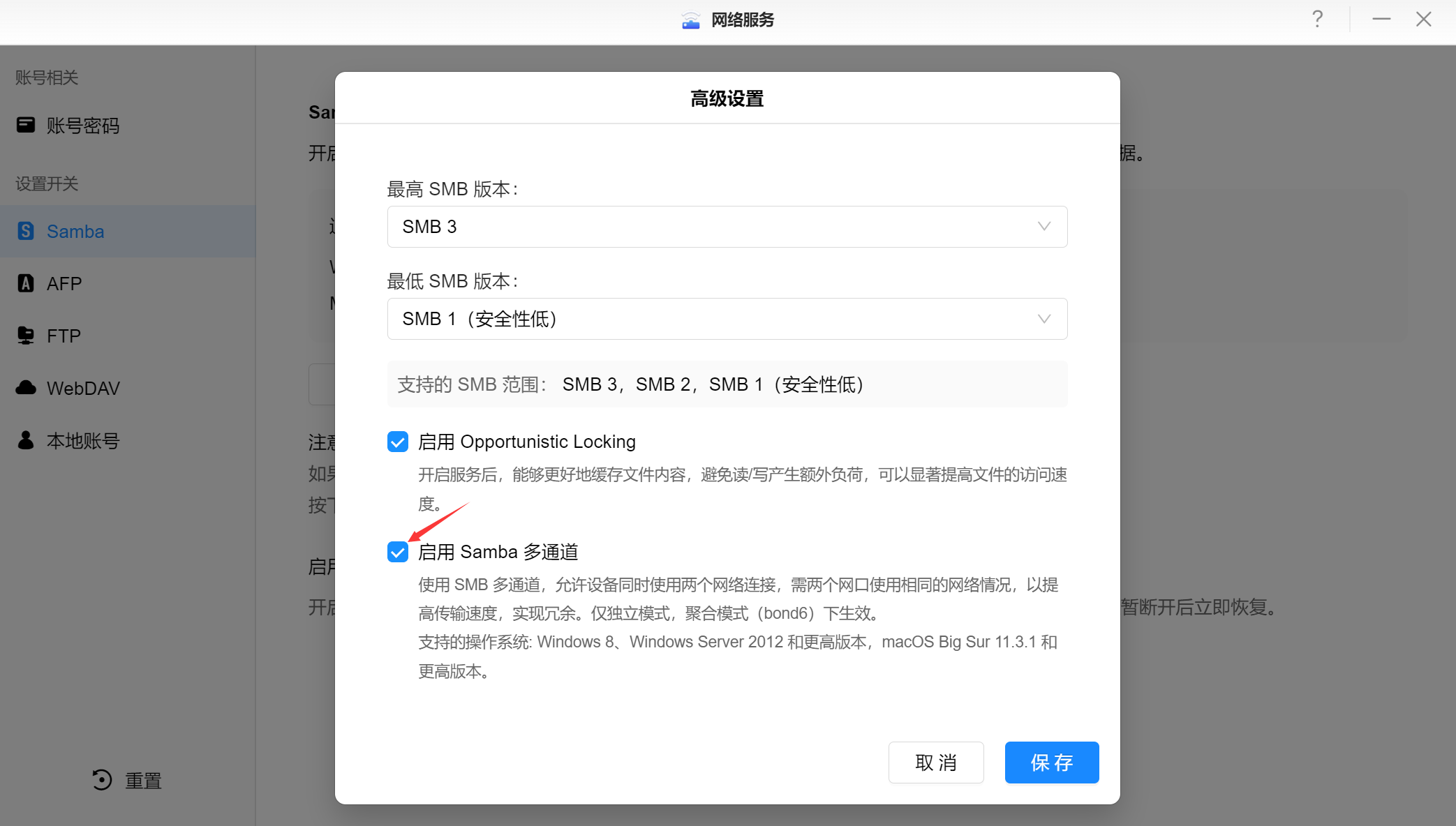Viewport: 1456px width, 826px height.
Task: Open the 最低 SMB 版本 dropdown
Action: click(x=727, y=319)
